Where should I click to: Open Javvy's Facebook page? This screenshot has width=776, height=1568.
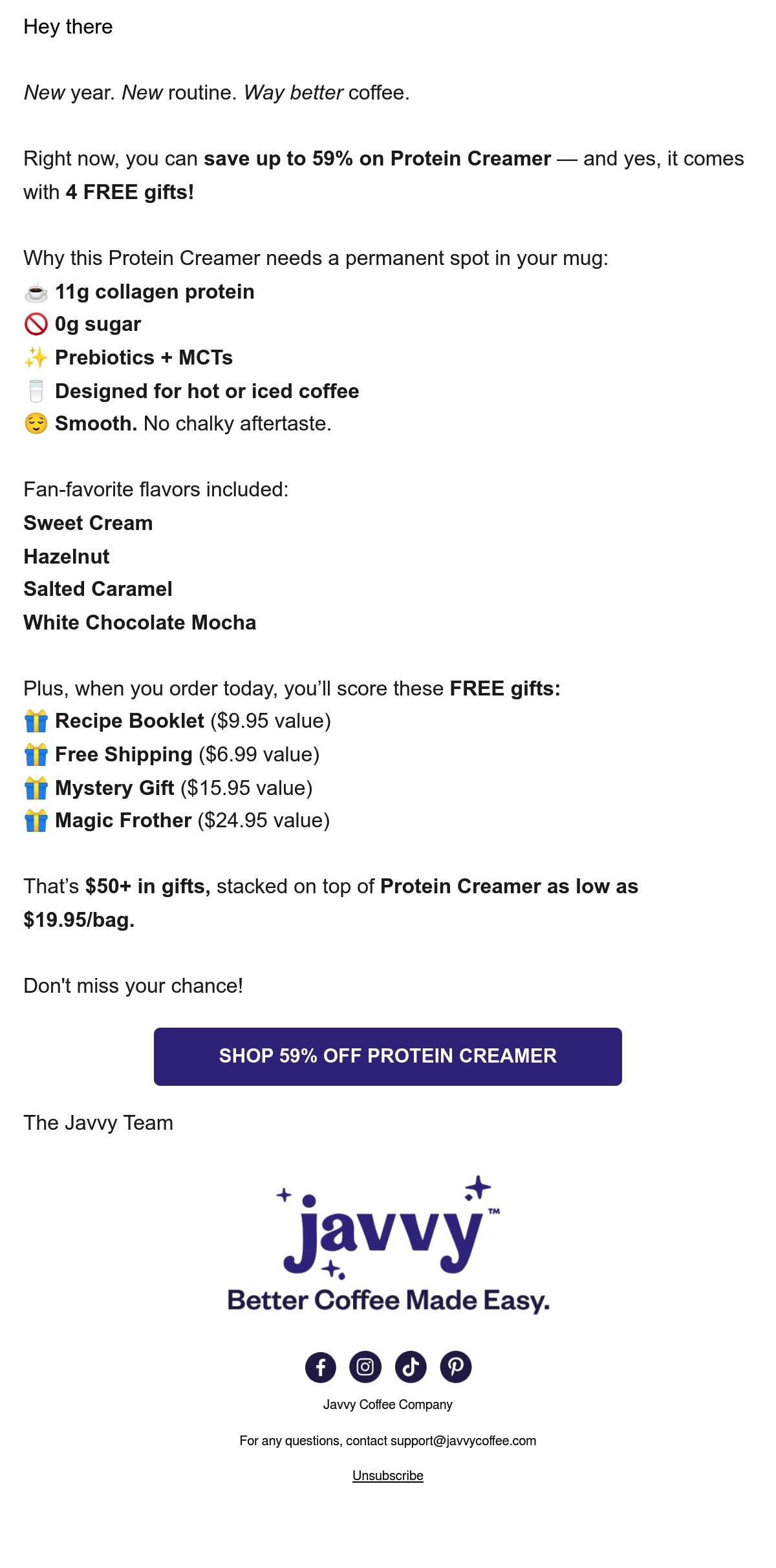coord(321,1367)
